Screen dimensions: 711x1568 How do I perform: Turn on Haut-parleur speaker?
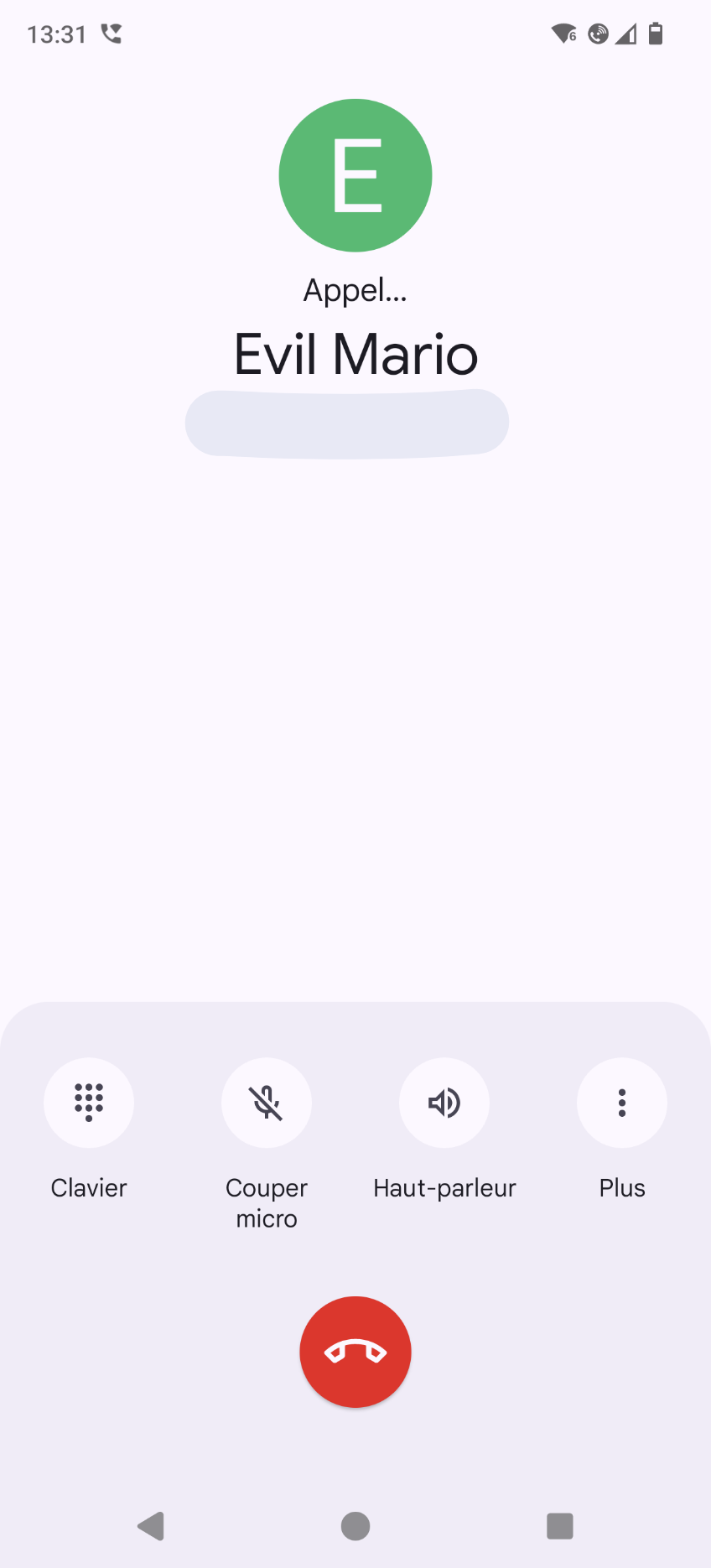point(444,1103)
